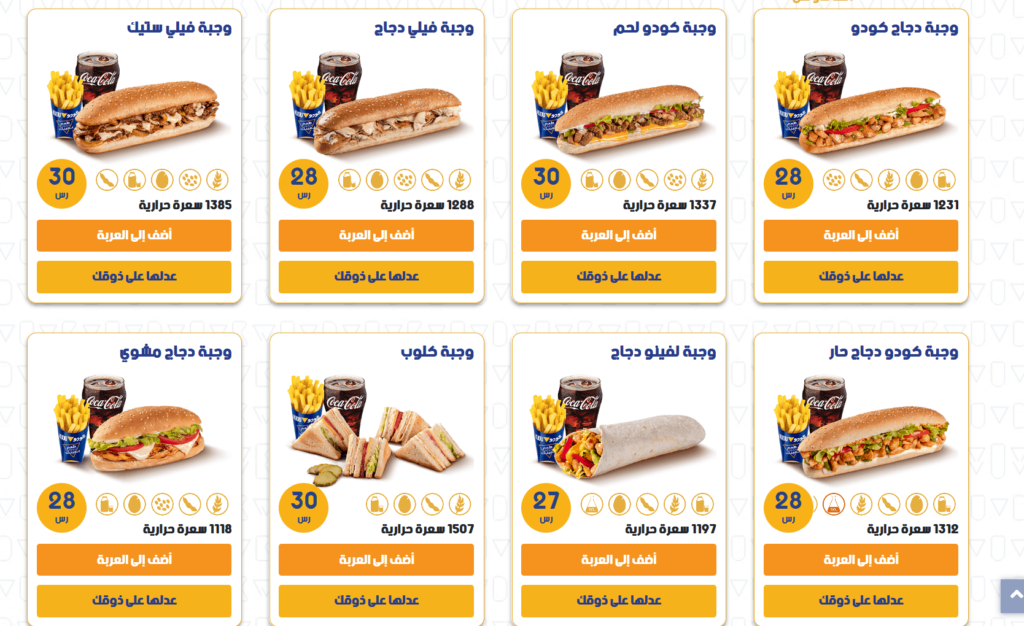Customize the وجبة كلوب meal

[376, 601]
